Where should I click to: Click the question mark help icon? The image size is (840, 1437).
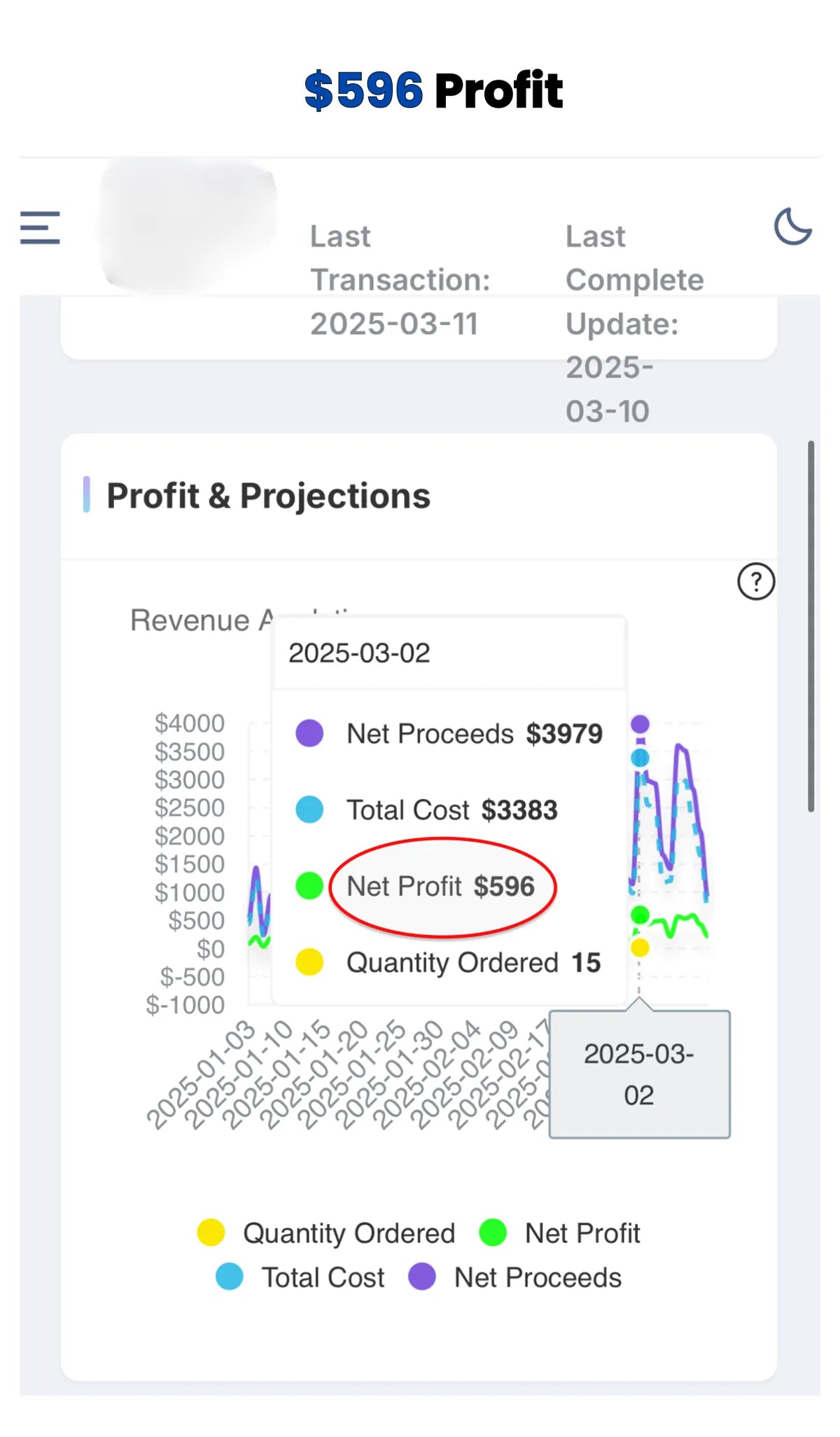coord(756,583)
